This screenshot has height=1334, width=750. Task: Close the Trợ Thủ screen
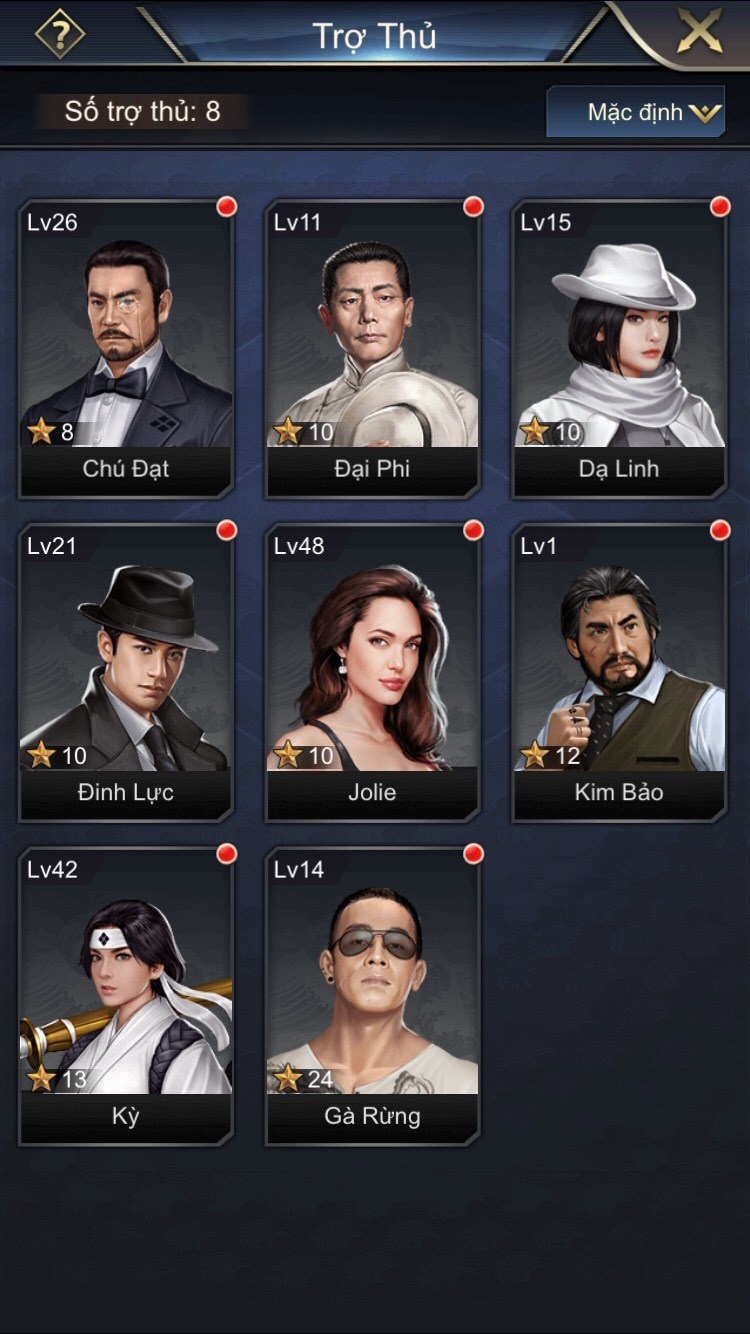pyautogui.click(x=700, y=31)
